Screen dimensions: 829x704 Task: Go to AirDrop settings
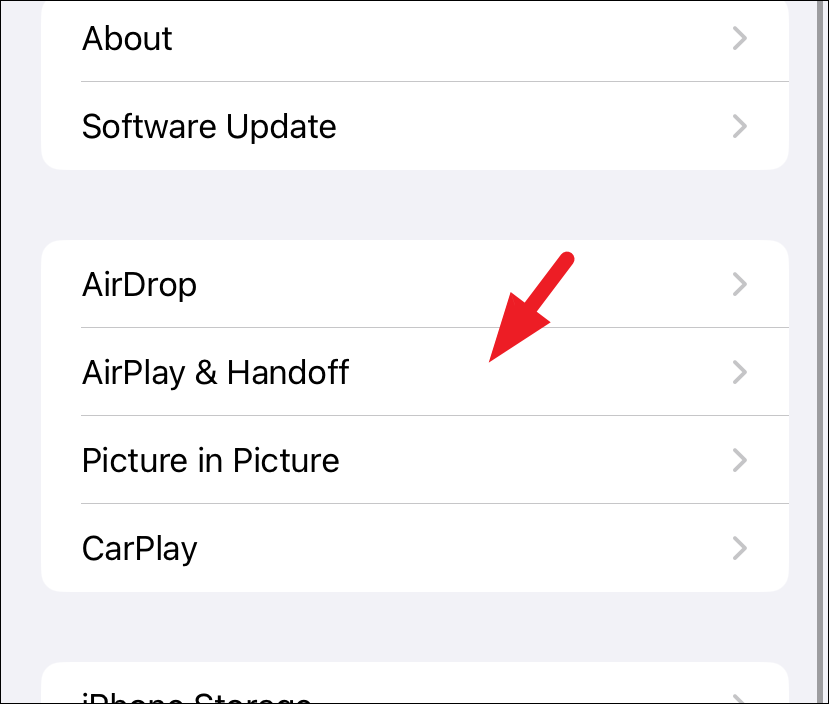tap(414, 284)
